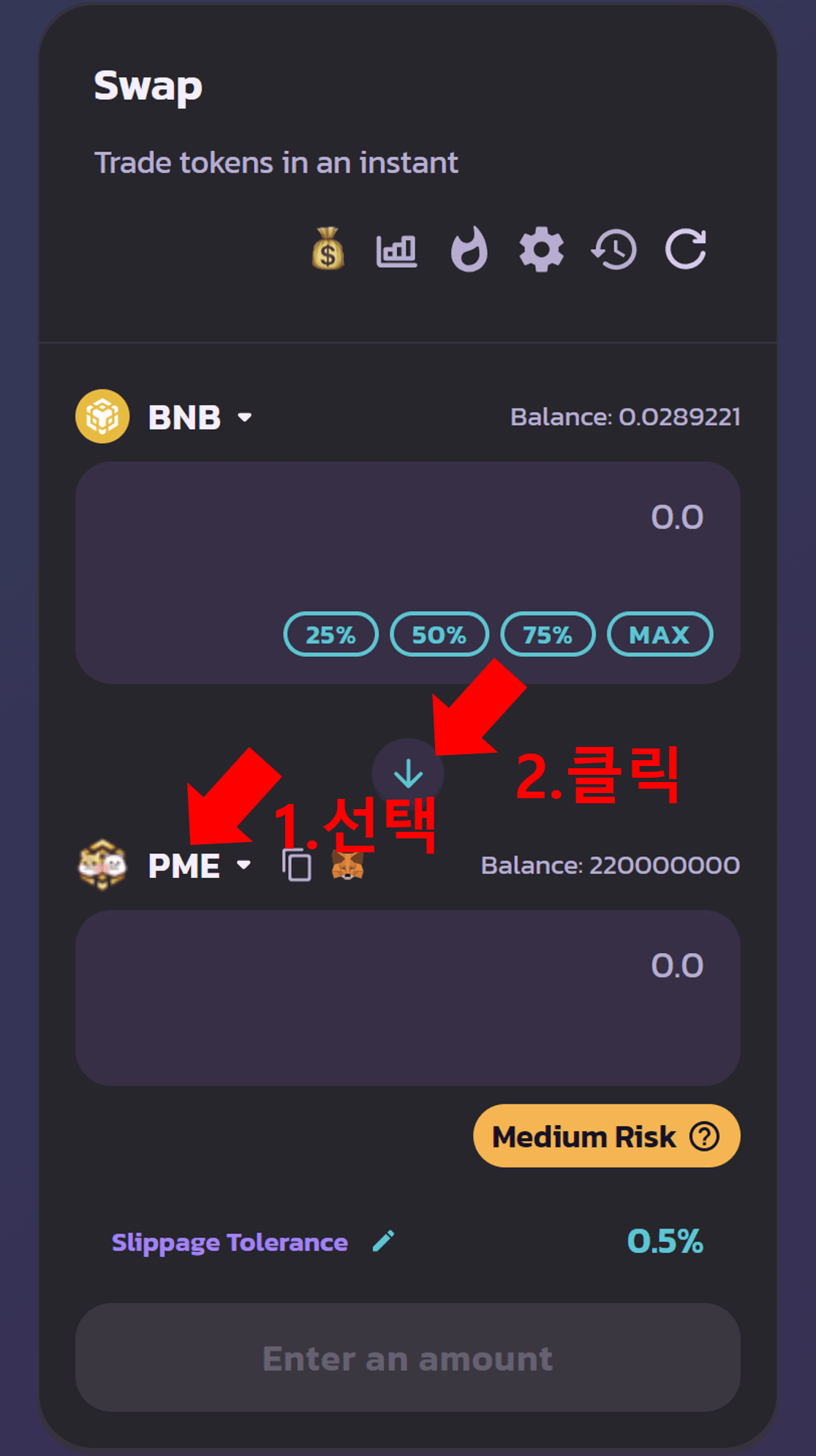Click the Slippage Tolerance label

click(229, 1241)
